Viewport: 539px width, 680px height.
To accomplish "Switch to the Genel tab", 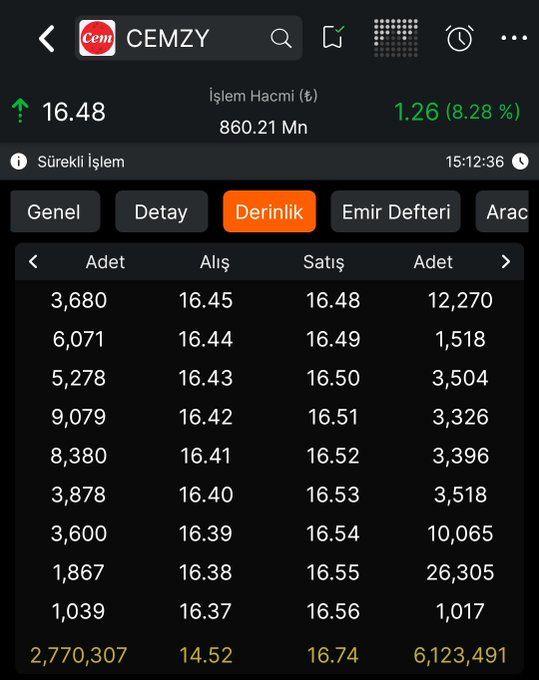I will [55, 212].
